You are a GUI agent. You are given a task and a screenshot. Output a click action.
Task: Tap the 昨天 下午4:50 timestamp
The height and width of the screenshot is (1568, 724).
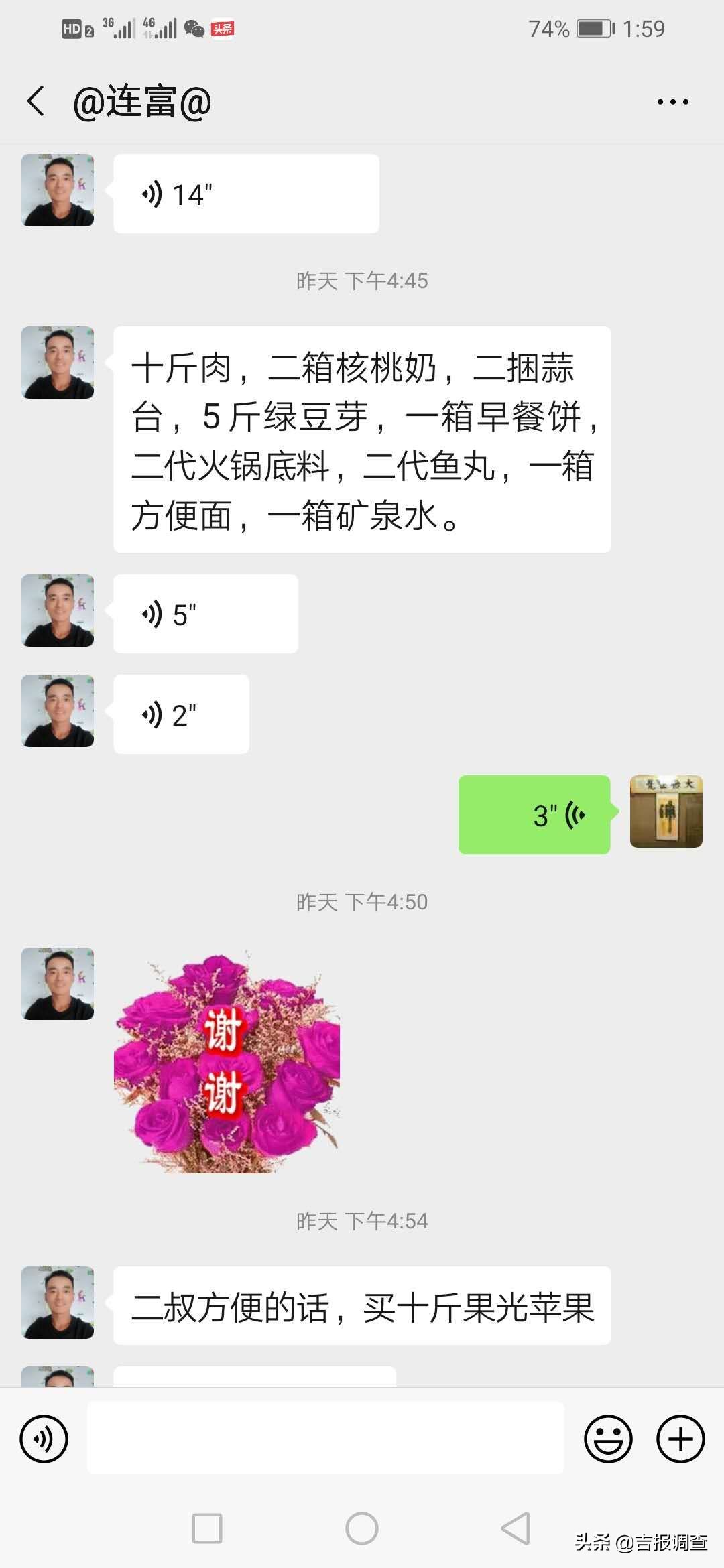pyautogui.click(x=362, y=901)
